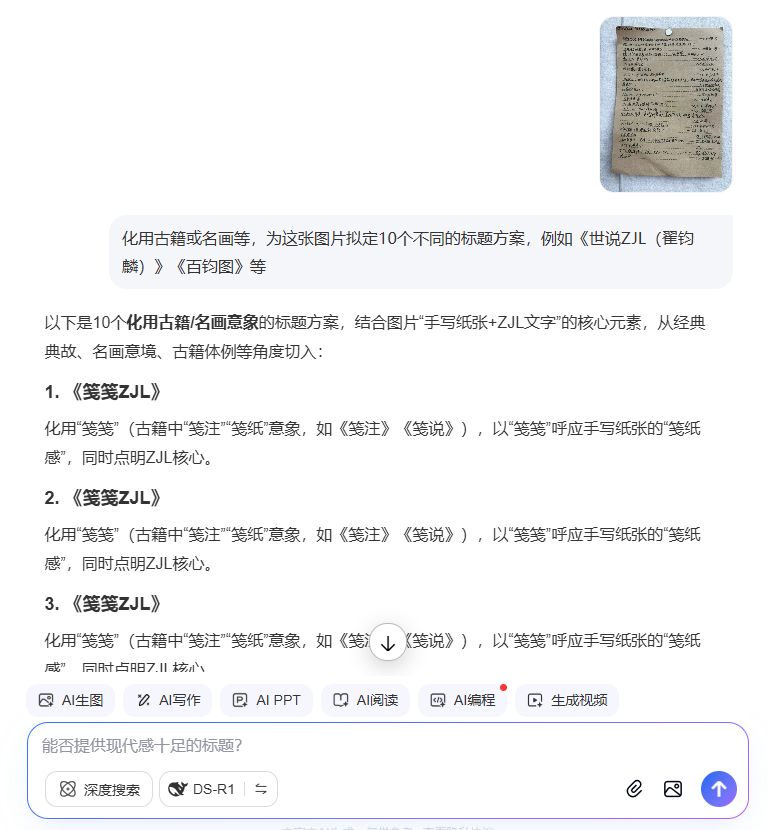This screenshot has height=830, width=768.
Task: Open the 生成视频 video generation tool
Action: (x=566, y=700)
